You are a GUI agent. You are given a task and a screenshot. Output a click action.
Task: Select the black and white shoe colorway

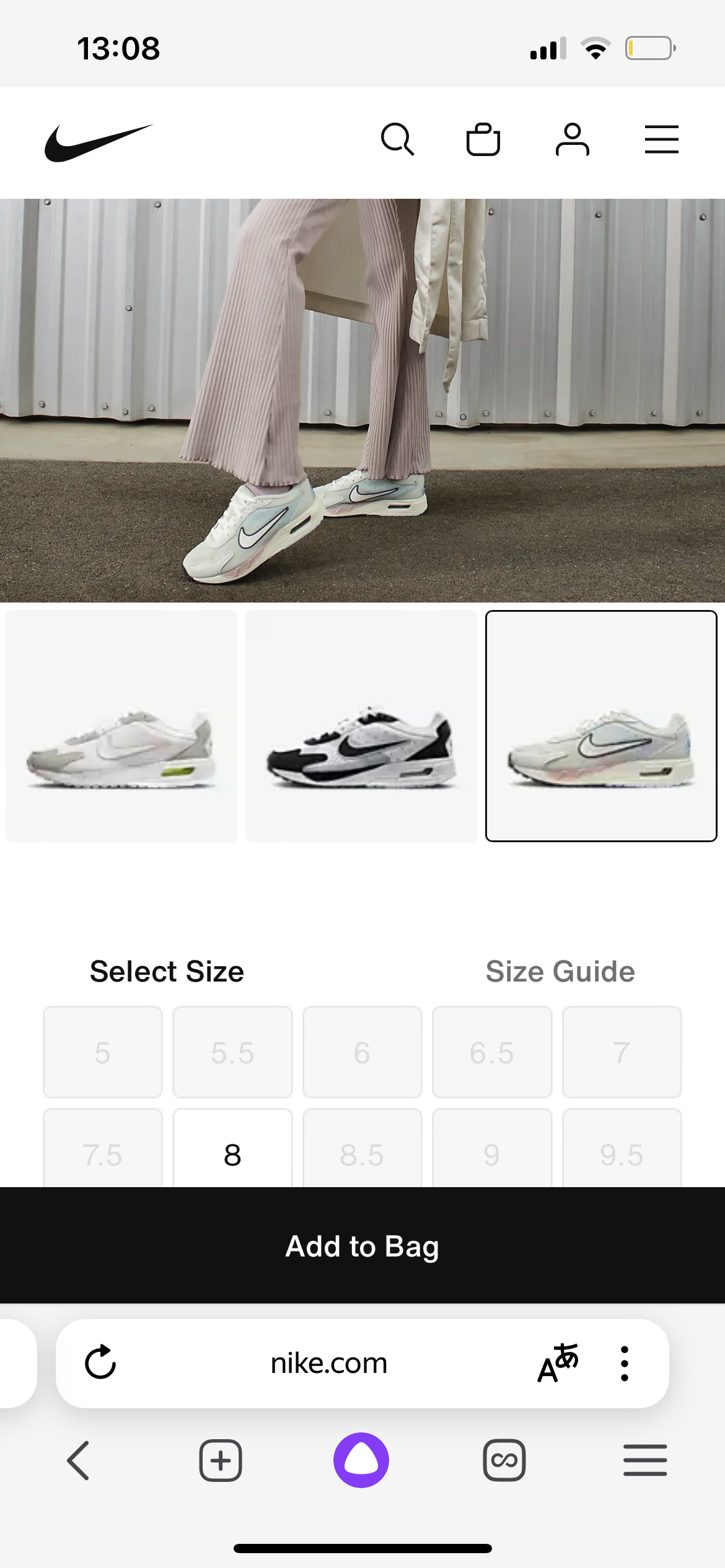click(x=361, y=726)
